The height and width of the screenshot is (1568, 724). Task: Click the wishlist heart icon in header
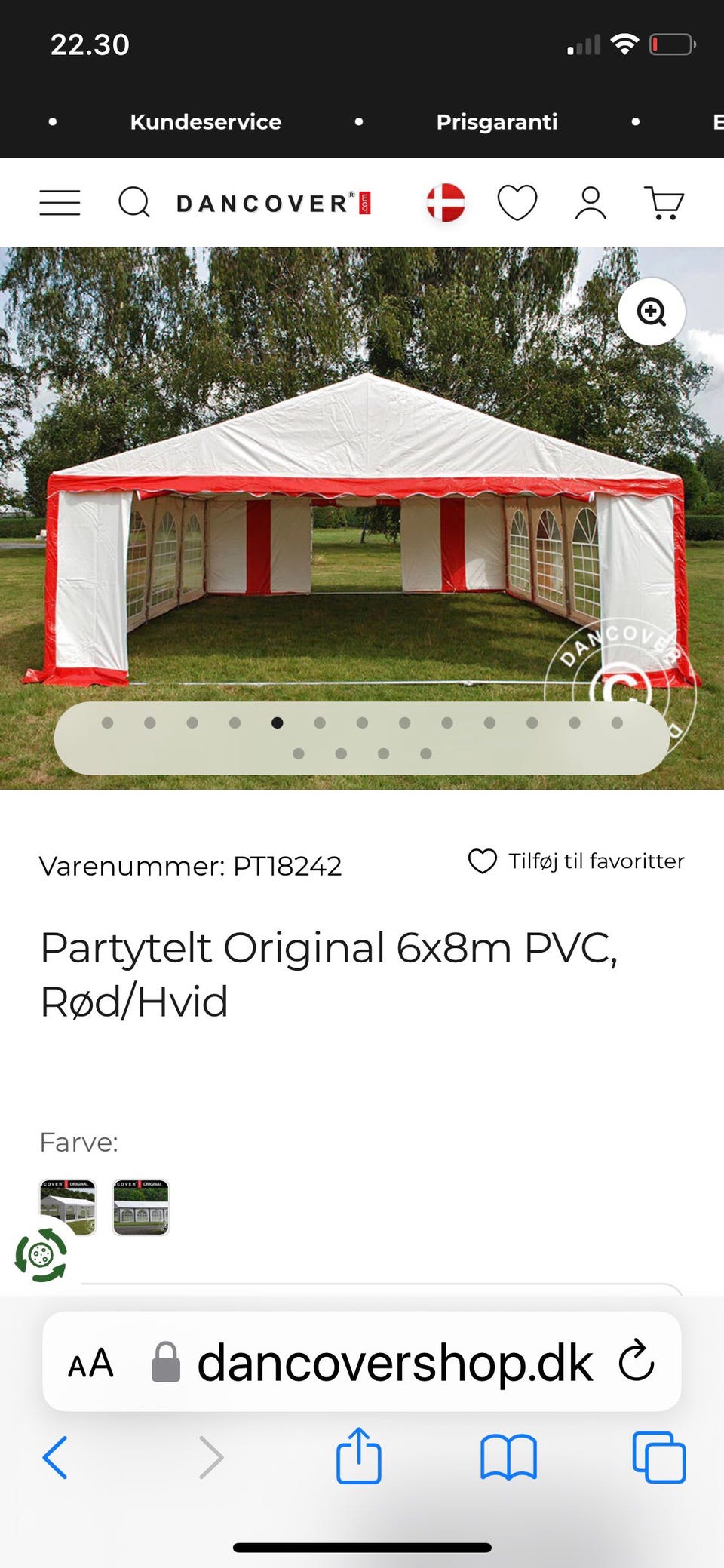(516, 202)
